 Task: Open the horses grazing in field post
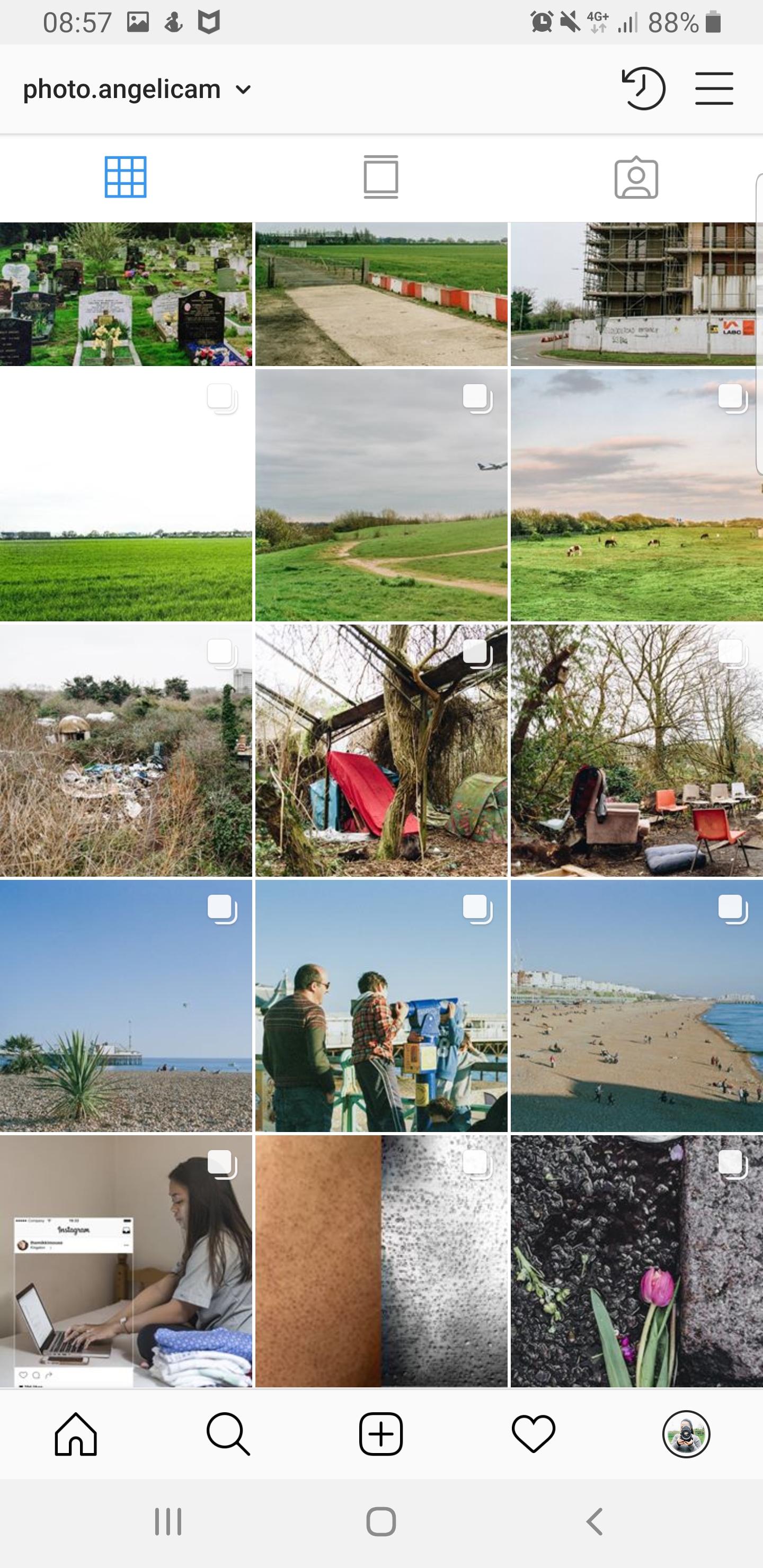636,495
